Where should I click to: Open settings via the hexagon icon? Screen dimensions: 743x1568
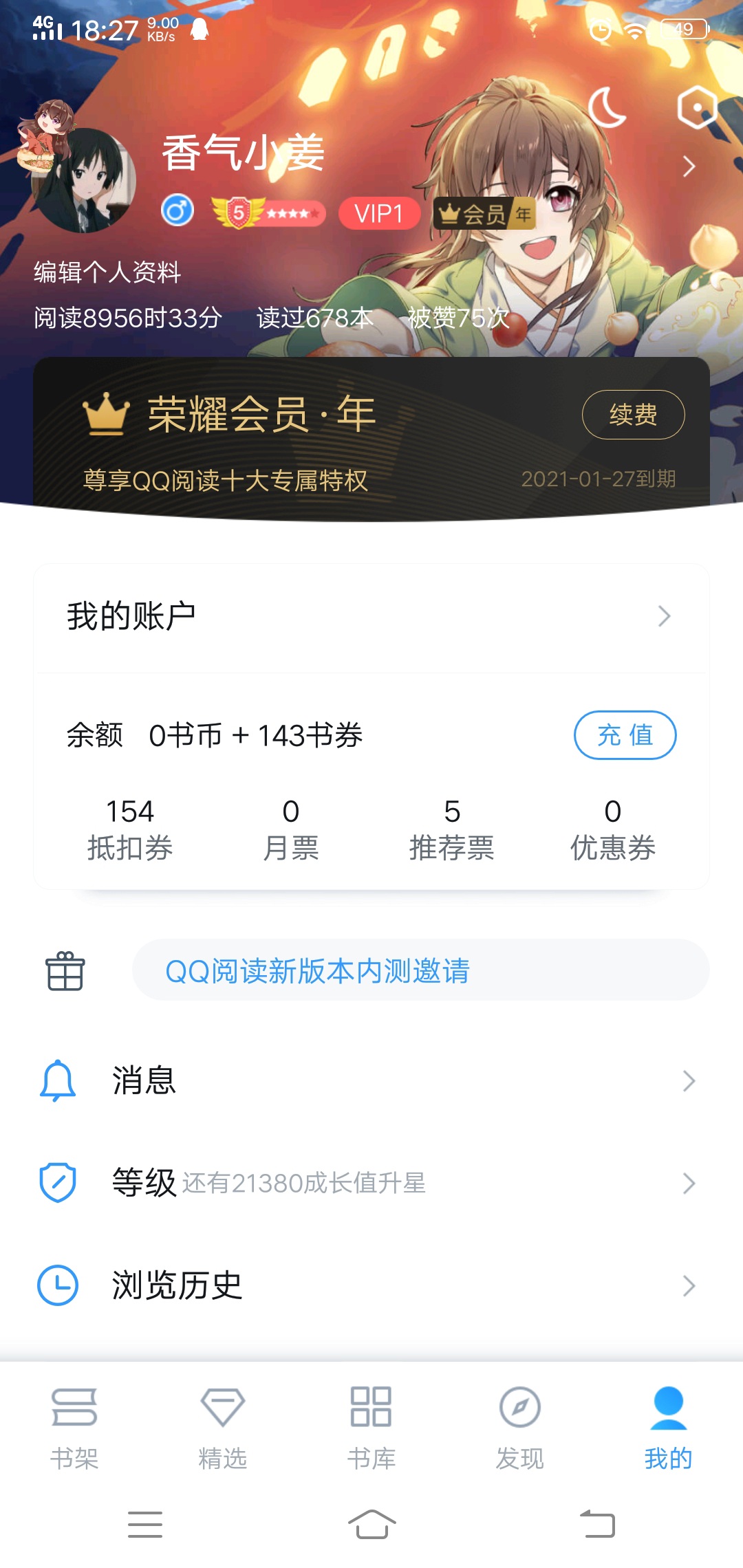(697, 108)
